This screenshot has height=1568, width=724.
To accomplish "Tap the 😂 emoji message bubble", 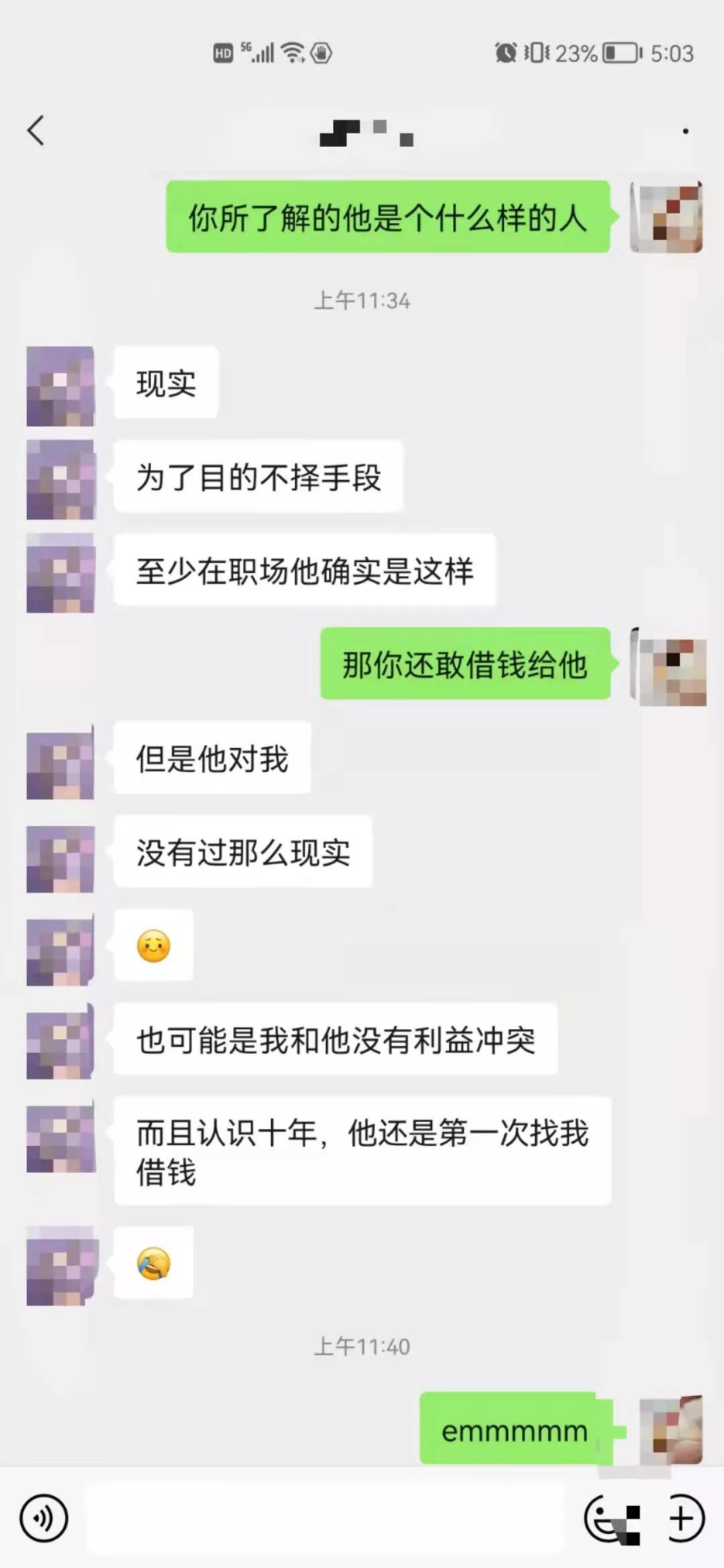I will 153,1263.
